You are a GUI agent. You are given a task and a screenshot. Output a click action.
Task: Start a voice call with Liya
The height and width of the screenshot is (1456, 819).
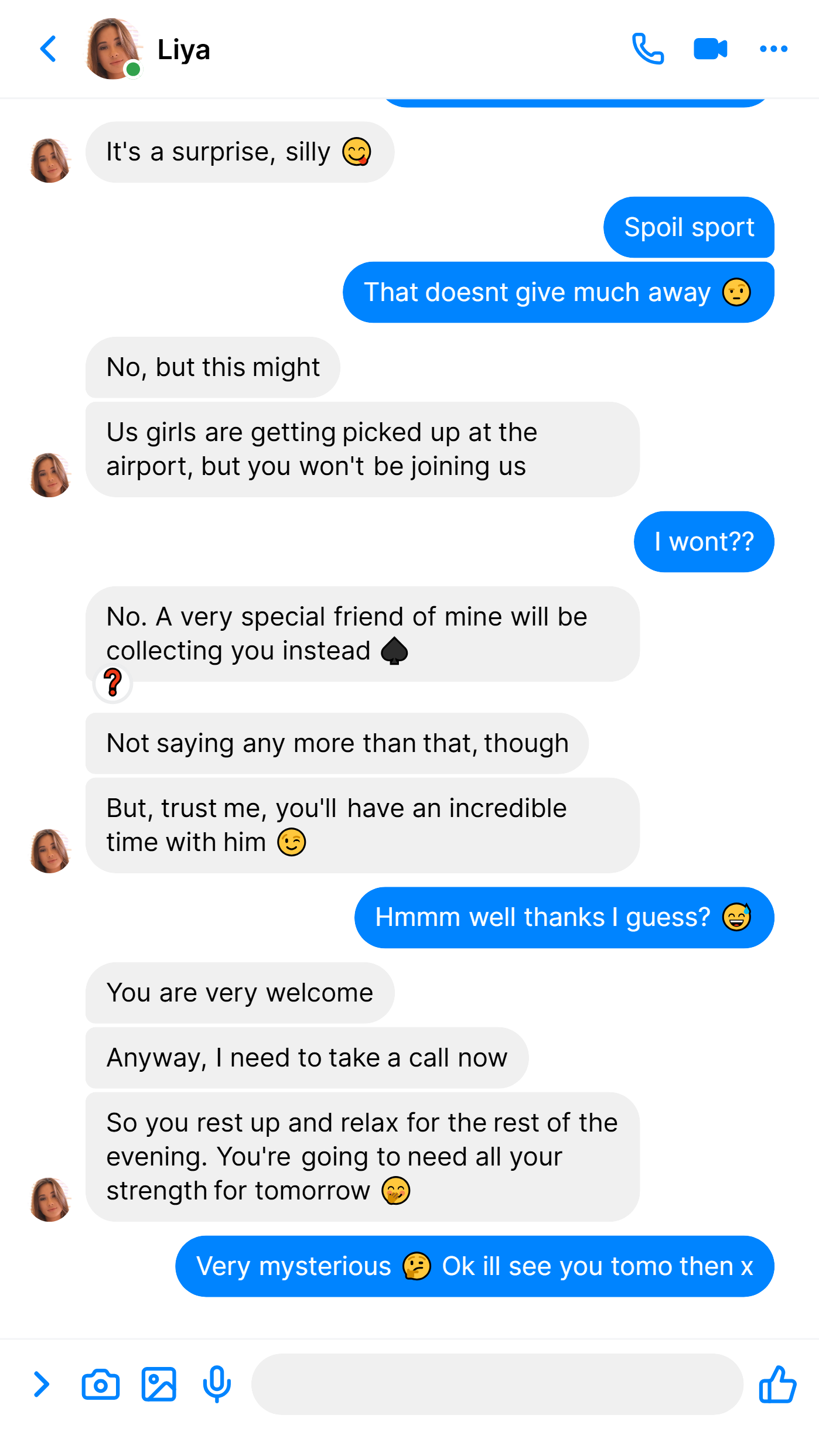(648, 49)
